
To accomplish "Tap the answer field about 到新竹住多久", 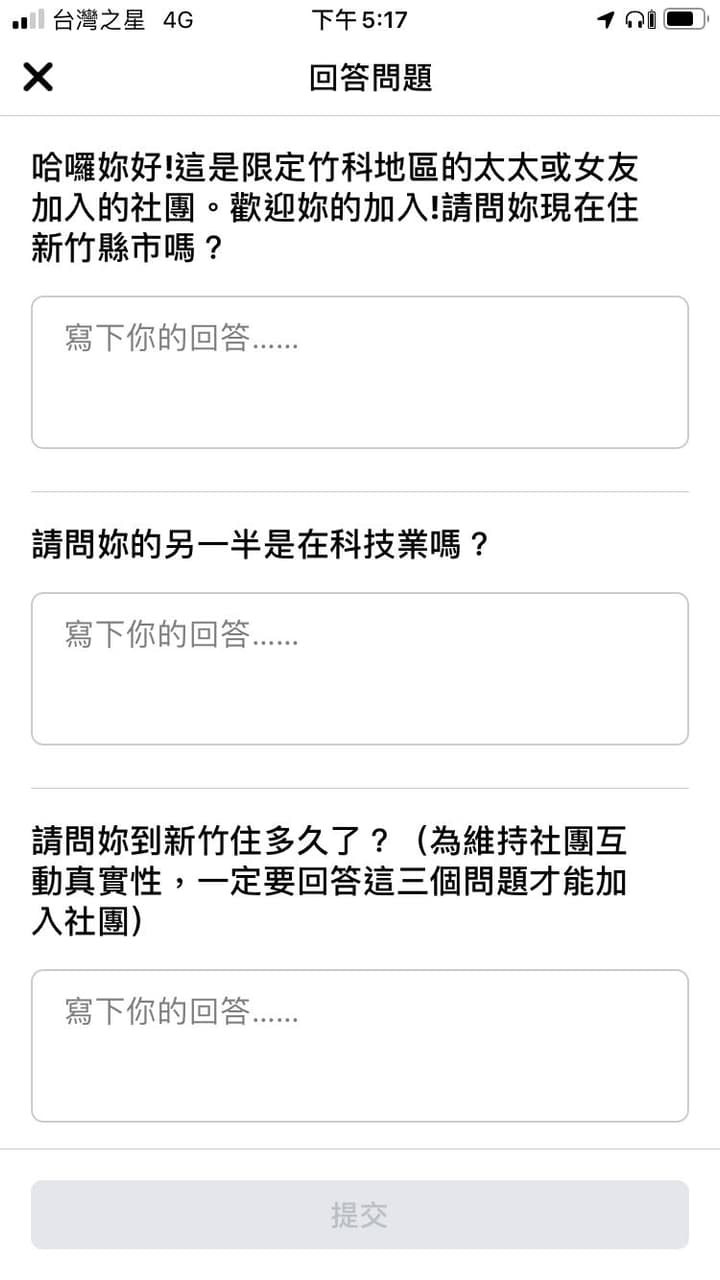I will pos(360,1046).
